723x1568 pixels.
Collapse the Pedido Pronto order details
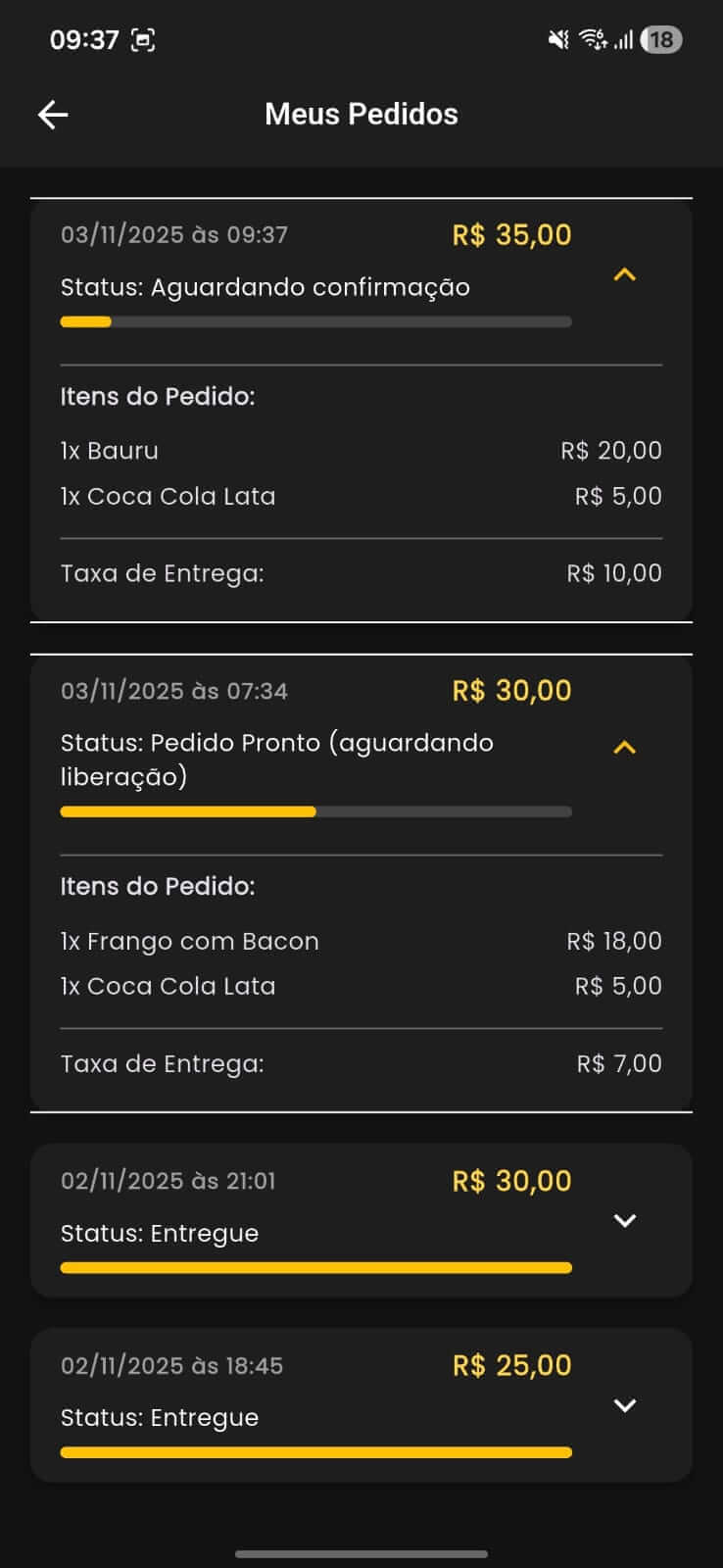[x=625, y=747]
